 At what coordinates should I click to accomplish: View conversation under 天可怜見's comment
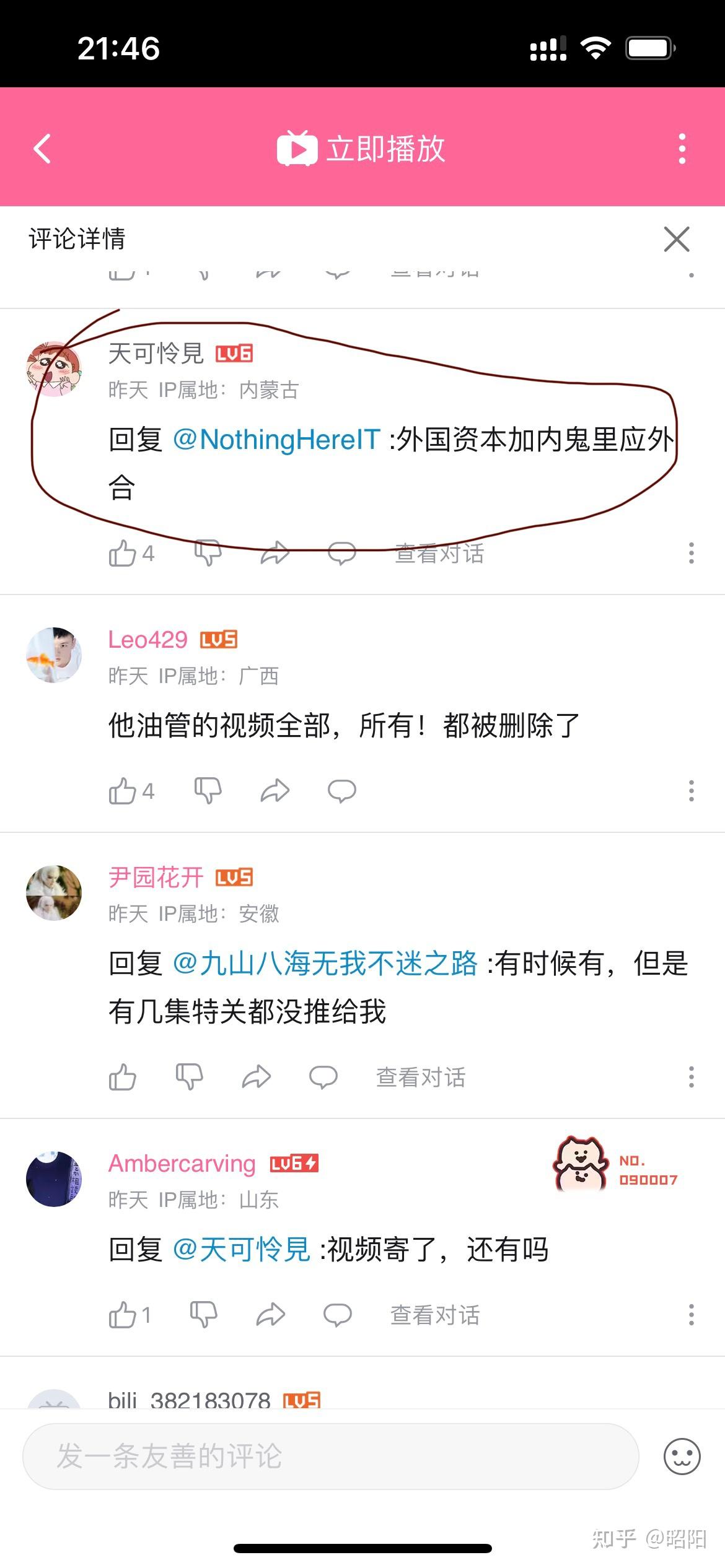[x=439, y=553]
